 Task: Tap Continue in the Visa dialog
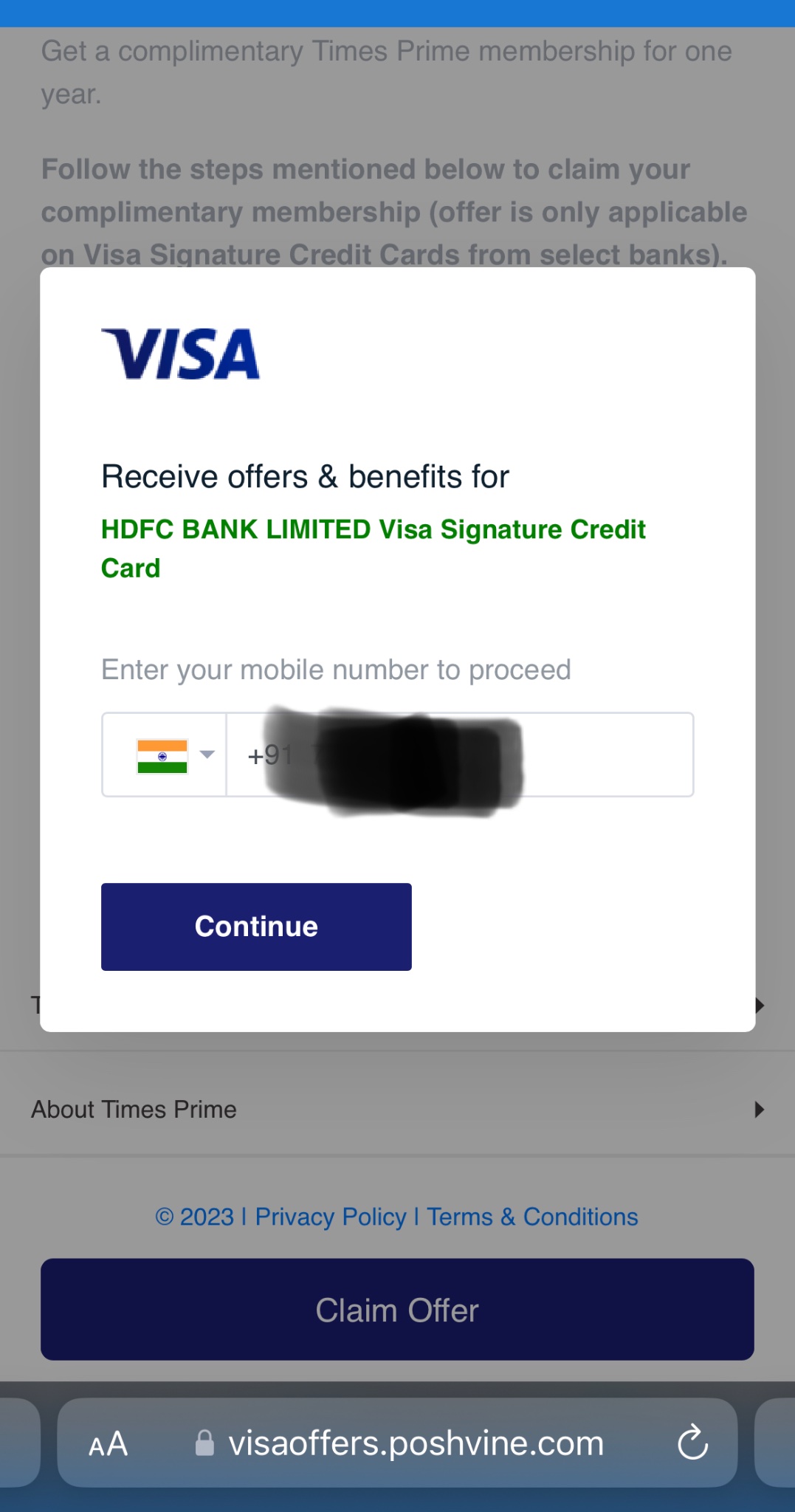256,927
